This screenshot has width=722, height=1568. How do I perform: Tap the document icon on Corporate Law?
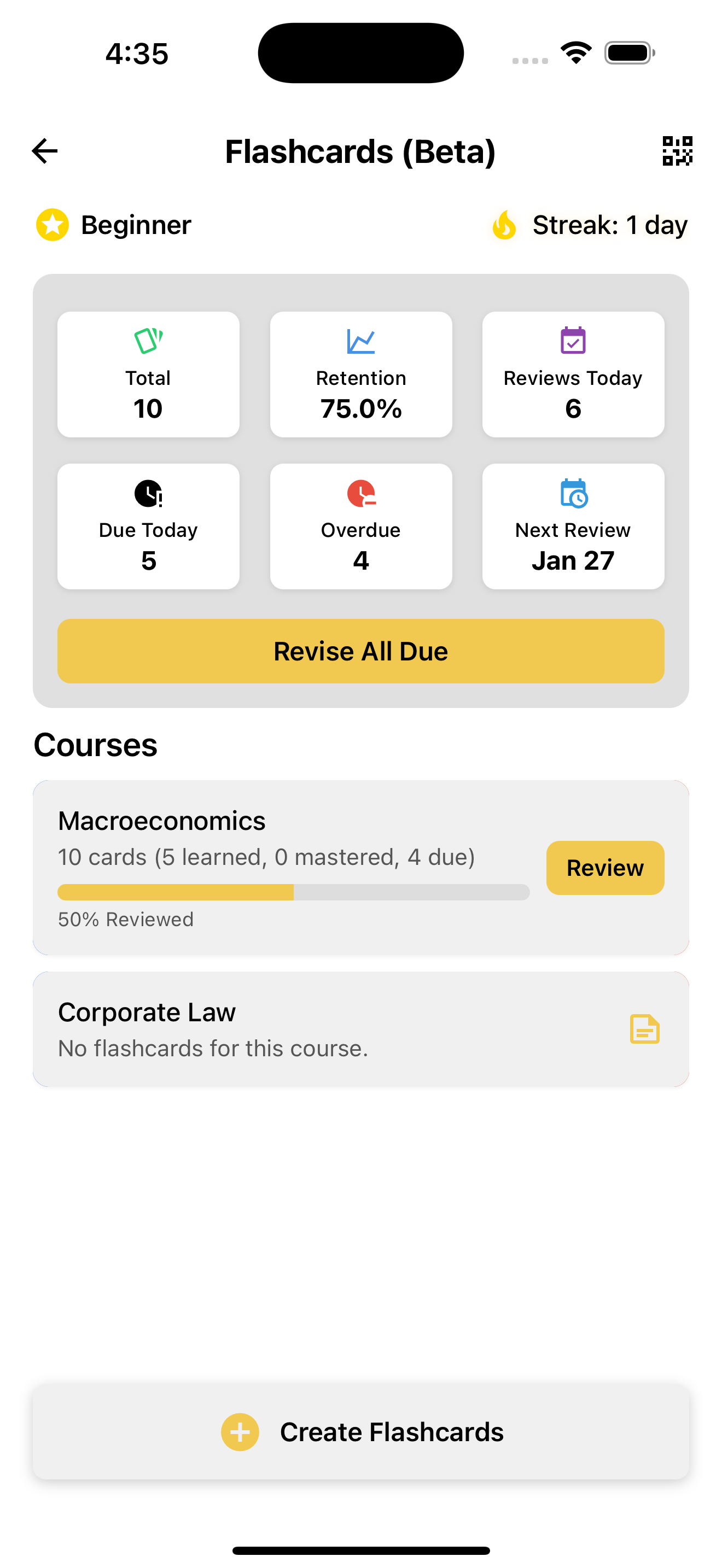(644, 1029)
